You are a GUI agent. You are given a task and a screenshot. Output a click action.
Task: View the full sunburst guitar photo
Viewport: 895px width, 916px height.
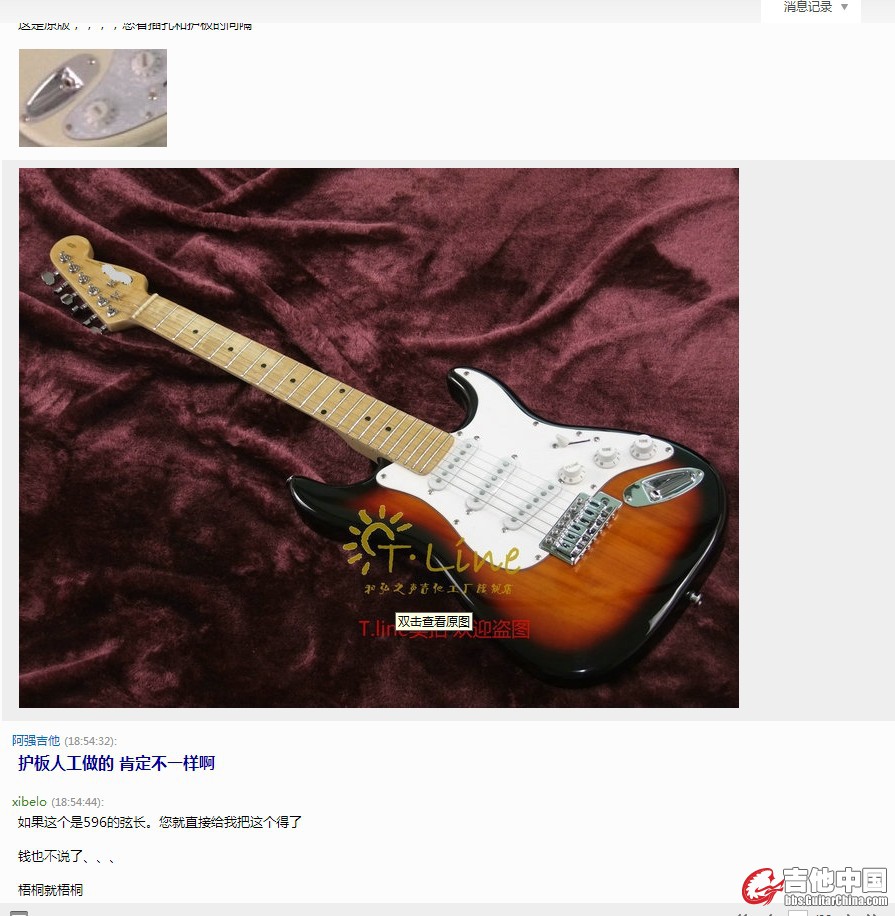(378, 438)
